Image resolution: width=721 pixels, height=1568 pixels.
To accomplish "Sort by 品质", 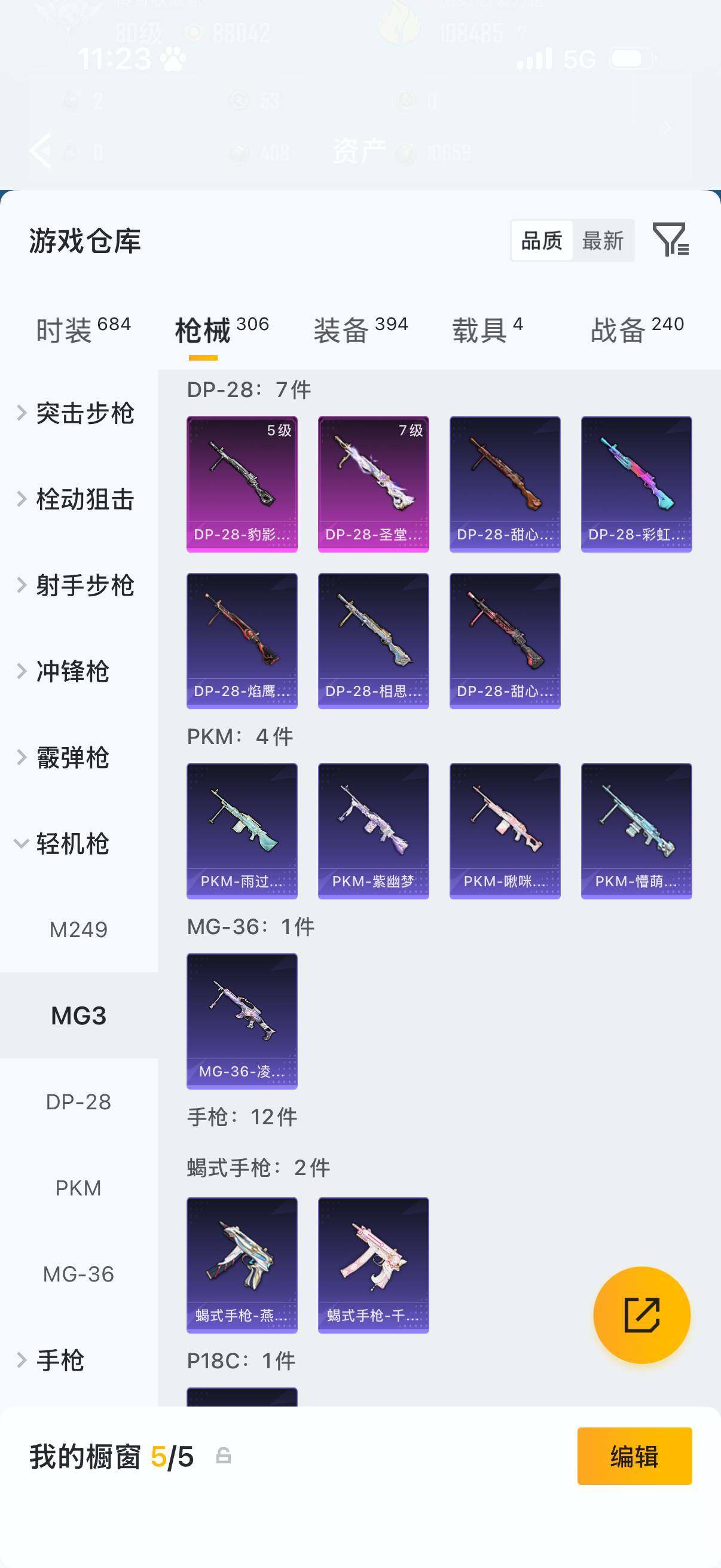I will 542,240.
